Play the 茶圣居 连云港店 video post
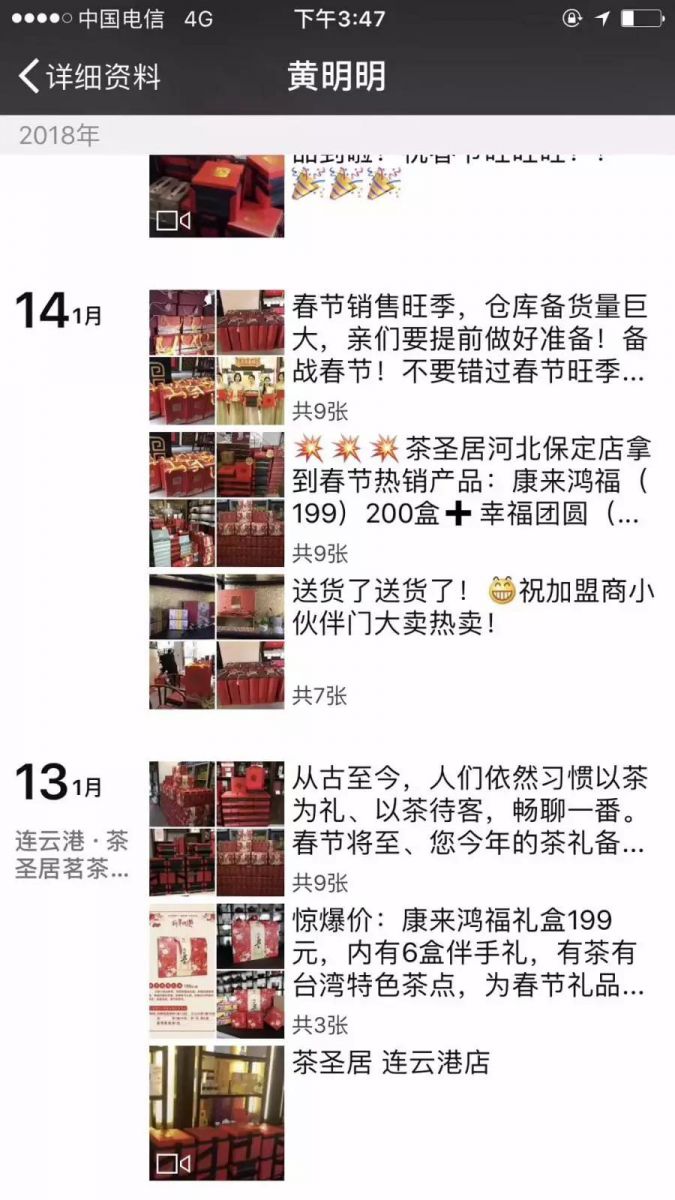The width and height of the screenshot is (675, 1200). (216, 1112)
